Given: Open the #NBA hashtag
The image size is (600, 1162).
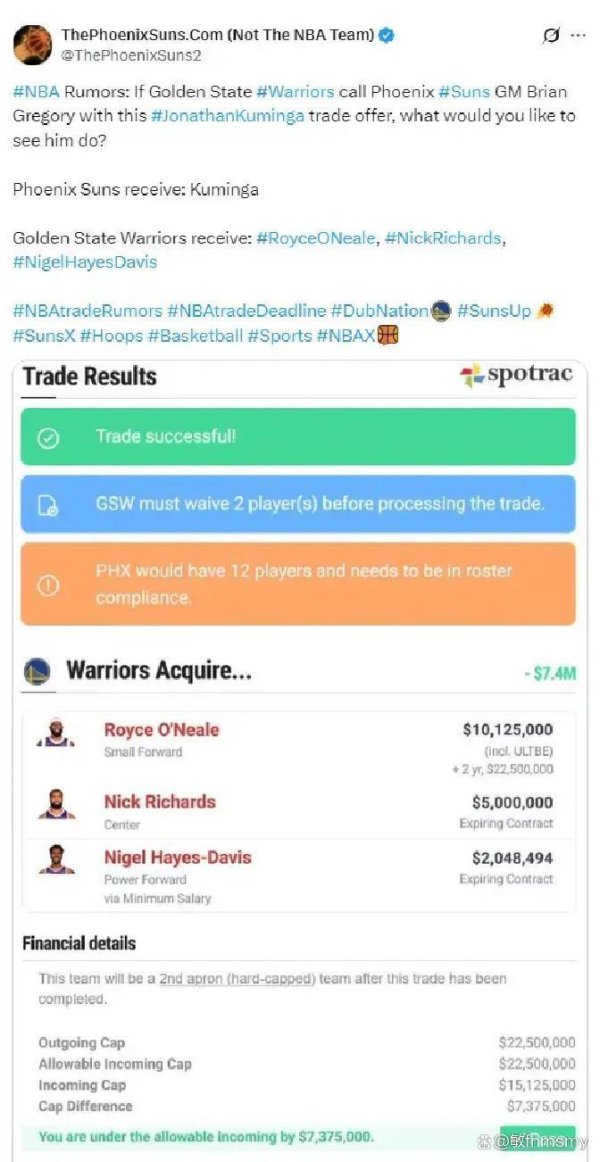Looking at the screenshot, I should tap(32, 91).
